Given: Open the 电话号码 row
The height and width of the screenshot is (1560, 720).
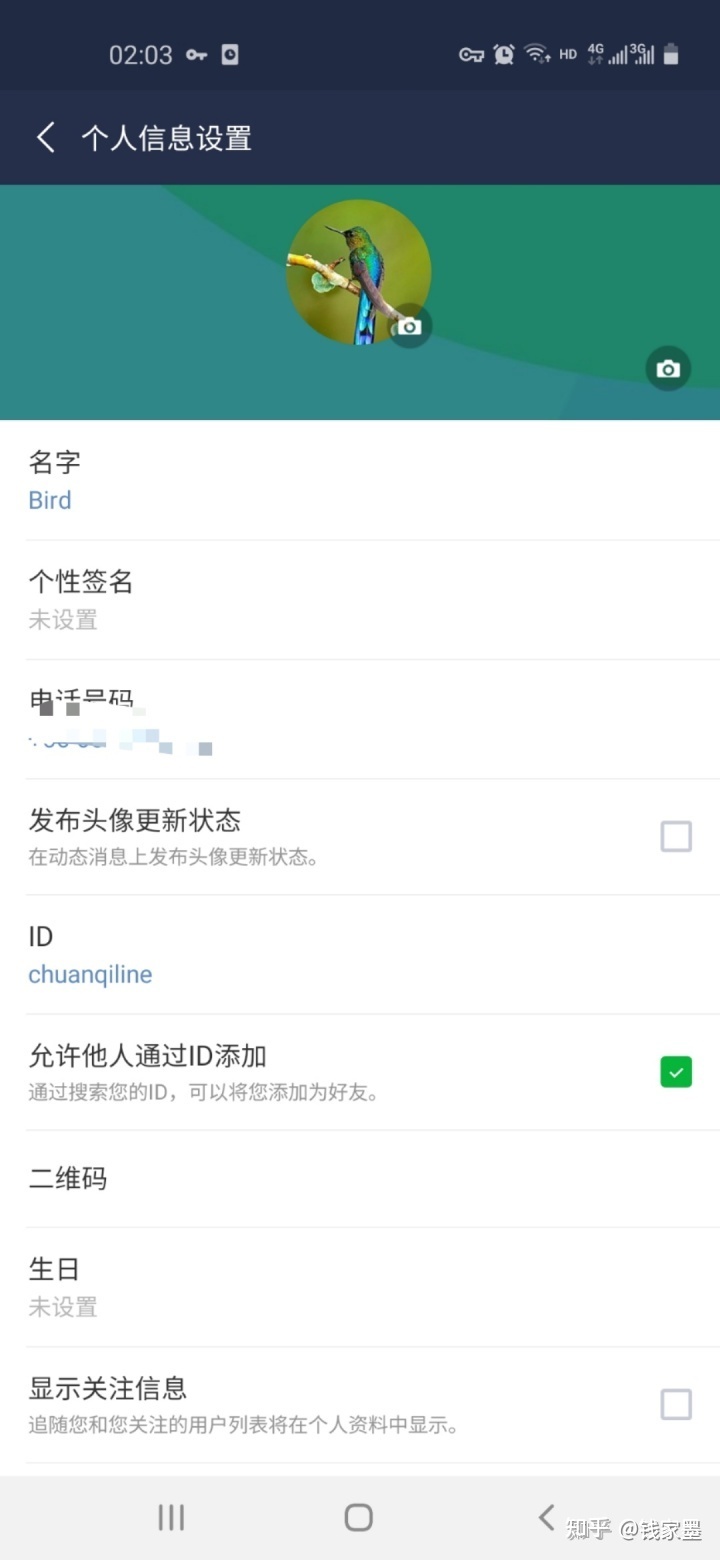Looking at the screenshot, I should (360, 720).
